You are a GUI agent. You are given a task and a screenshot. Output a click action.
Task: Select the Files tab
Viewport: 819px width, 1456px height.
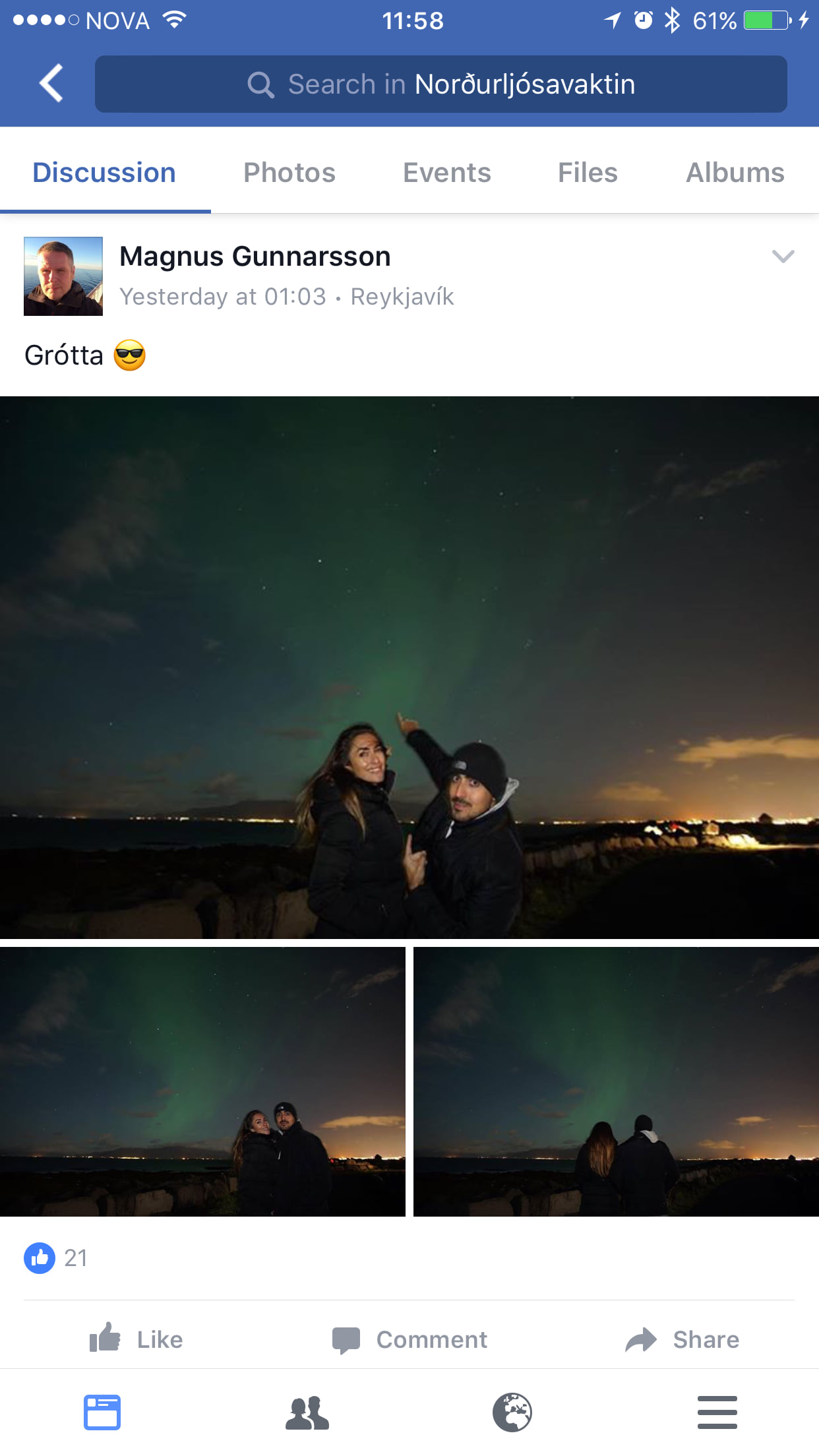[x=588, y=173]
